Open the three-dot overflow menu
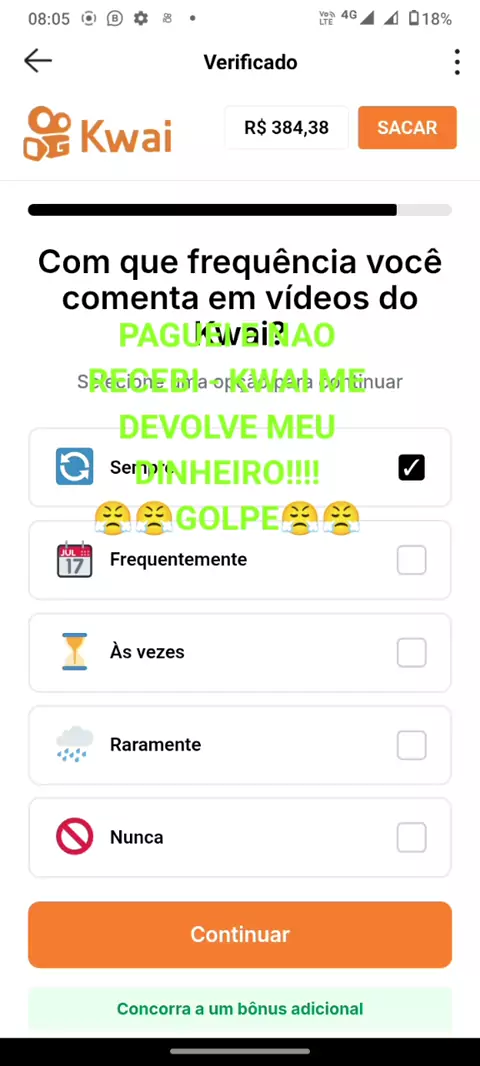 pyautogui.click(x=457, y=62)
